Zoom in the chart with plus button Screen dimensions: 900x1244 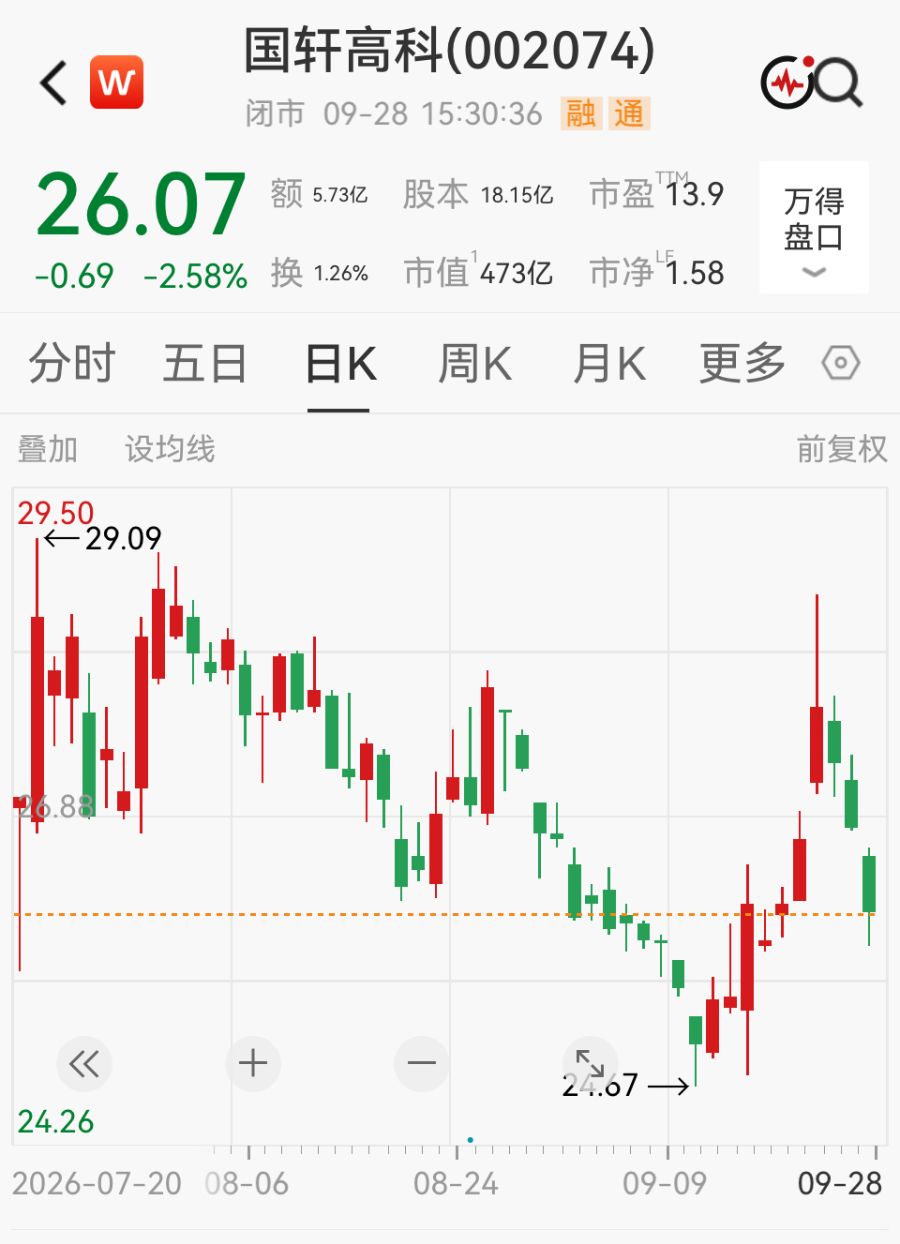253,1063
